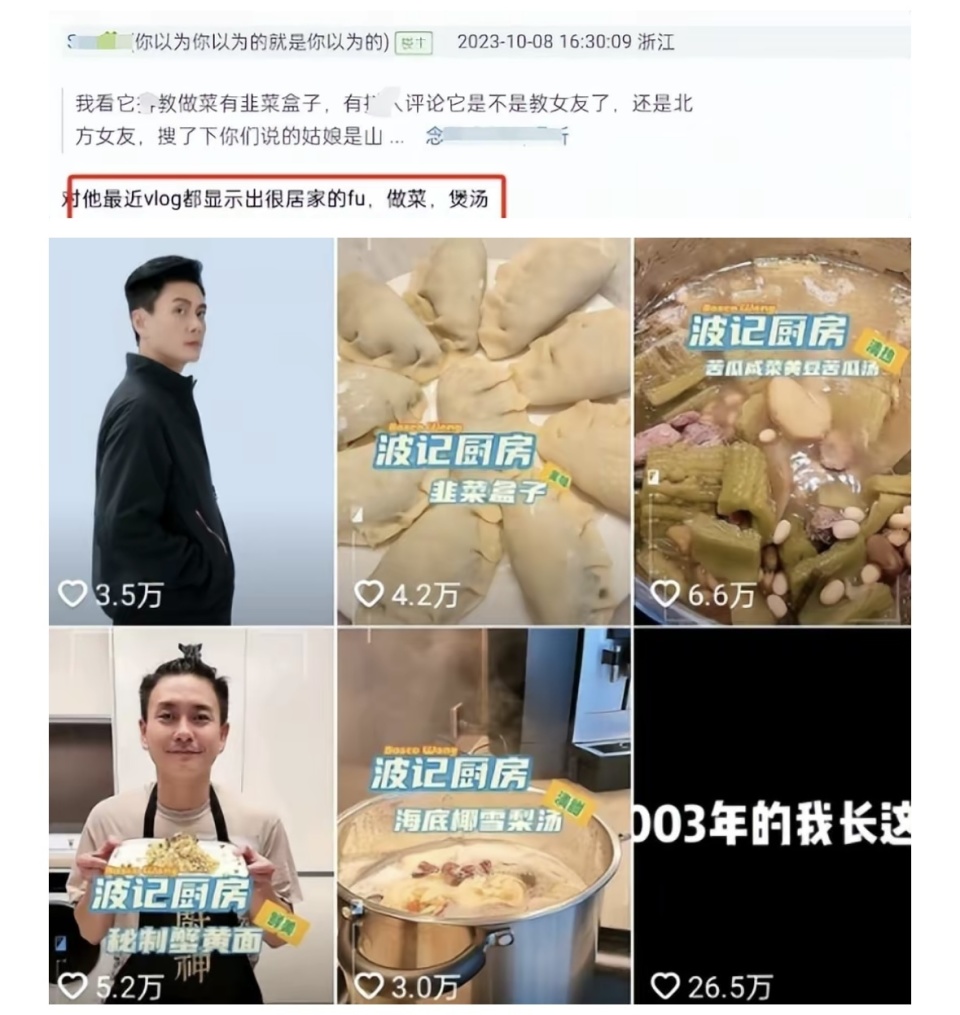
Task: Click the timestamp 2023-10-08 16:30:09
Action: (x=541, y=41)
